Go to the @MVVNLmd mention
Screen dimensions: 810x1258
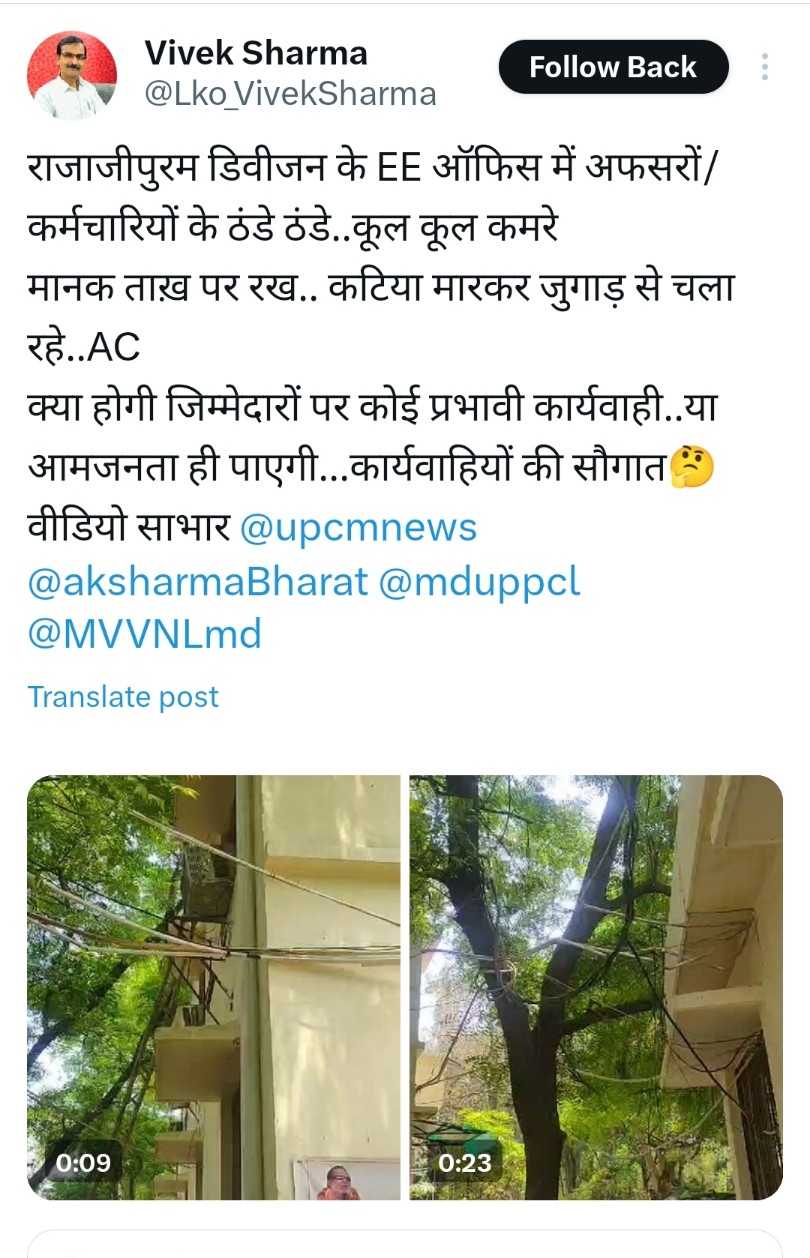tap(145, 635)
